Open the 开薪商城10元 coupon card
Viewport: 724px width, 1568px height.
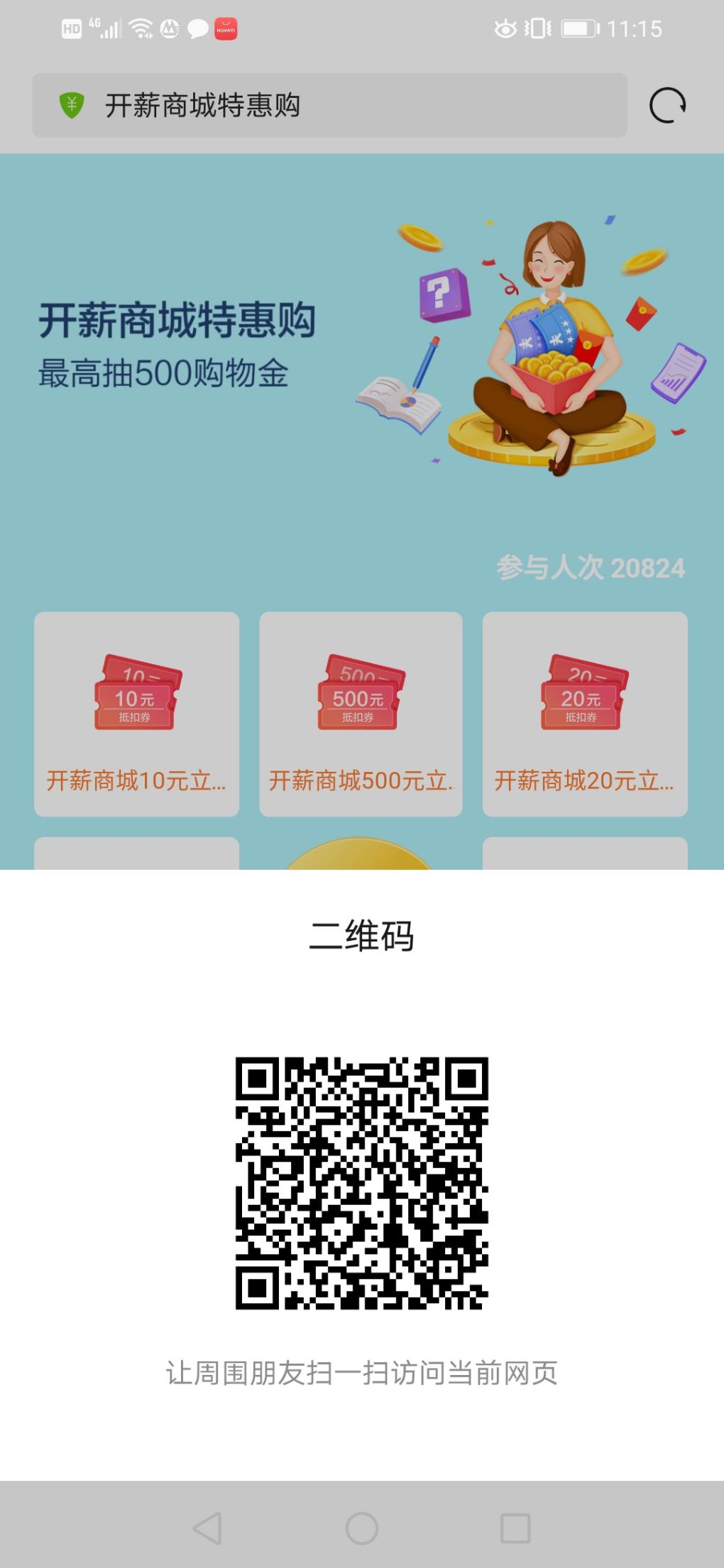[136, 714]
